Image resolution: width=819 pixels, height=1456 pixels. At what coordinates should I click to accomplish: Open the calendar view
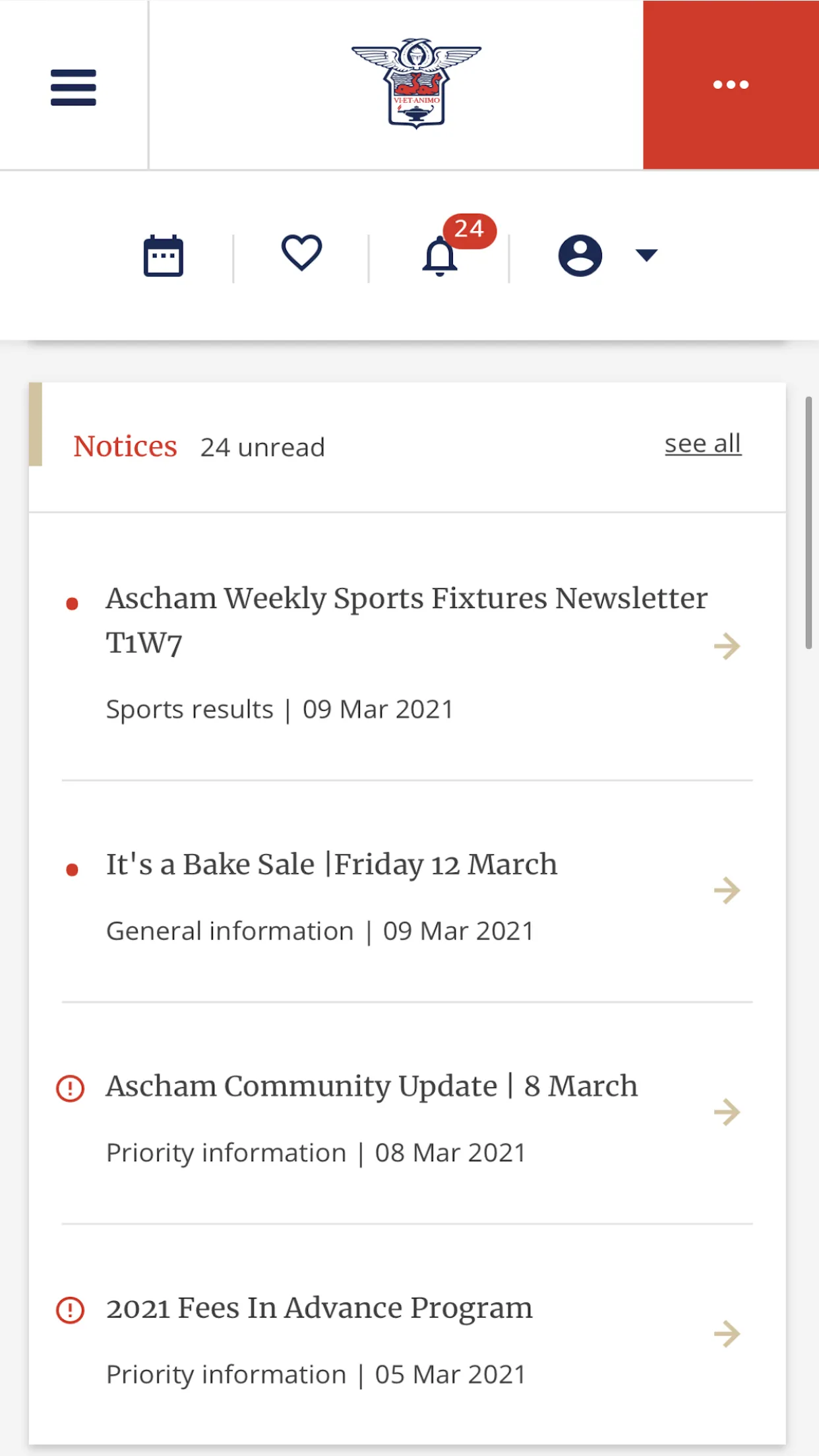coord(162,254)
